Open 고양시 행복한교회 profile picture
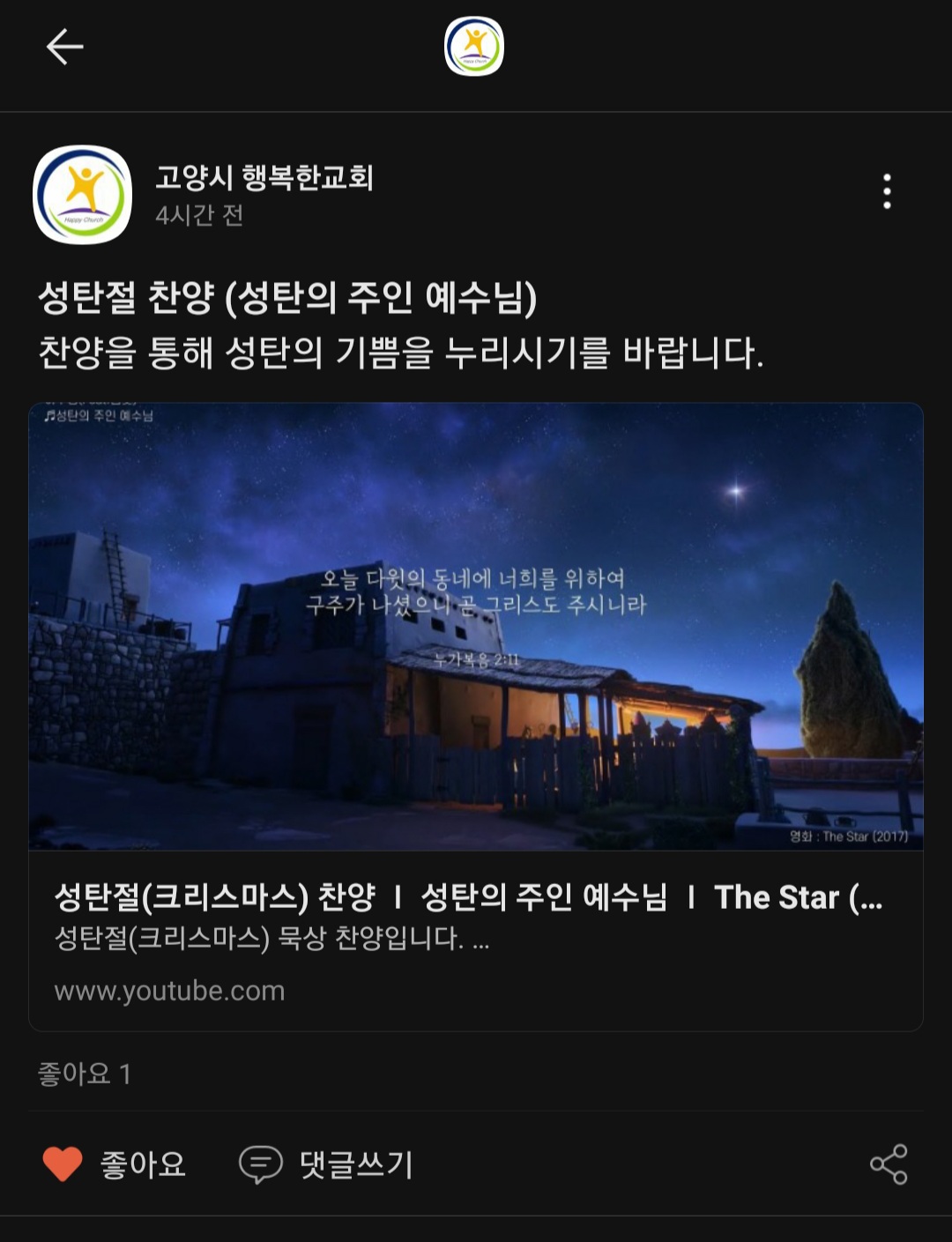This screenshot has height=1242, width=952. [x=82, y=195]
